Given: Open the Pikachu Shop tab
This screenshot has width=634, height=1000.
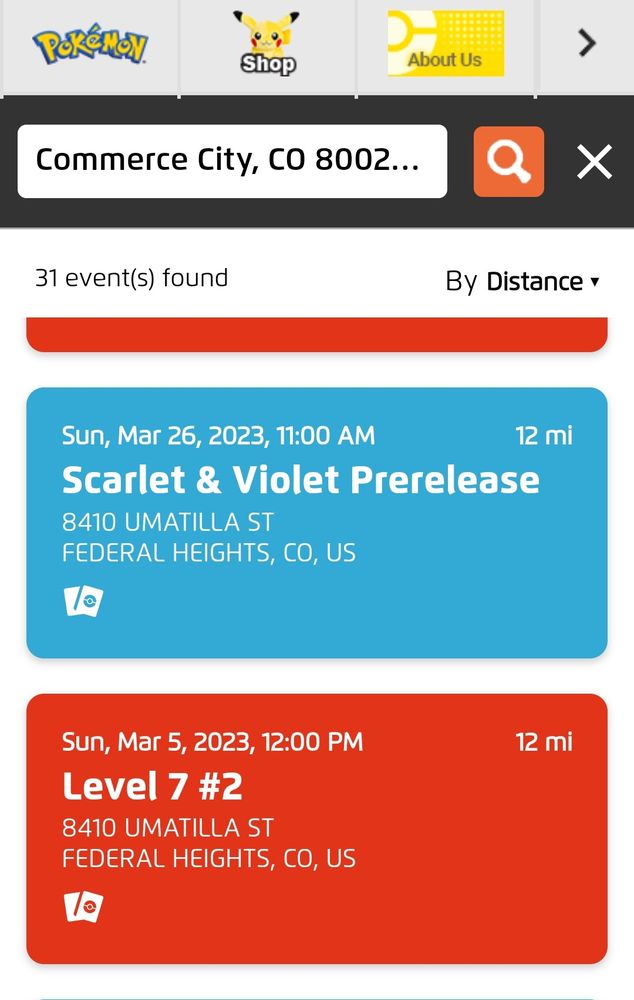Looking at the screenshot, I should point(267,45).
